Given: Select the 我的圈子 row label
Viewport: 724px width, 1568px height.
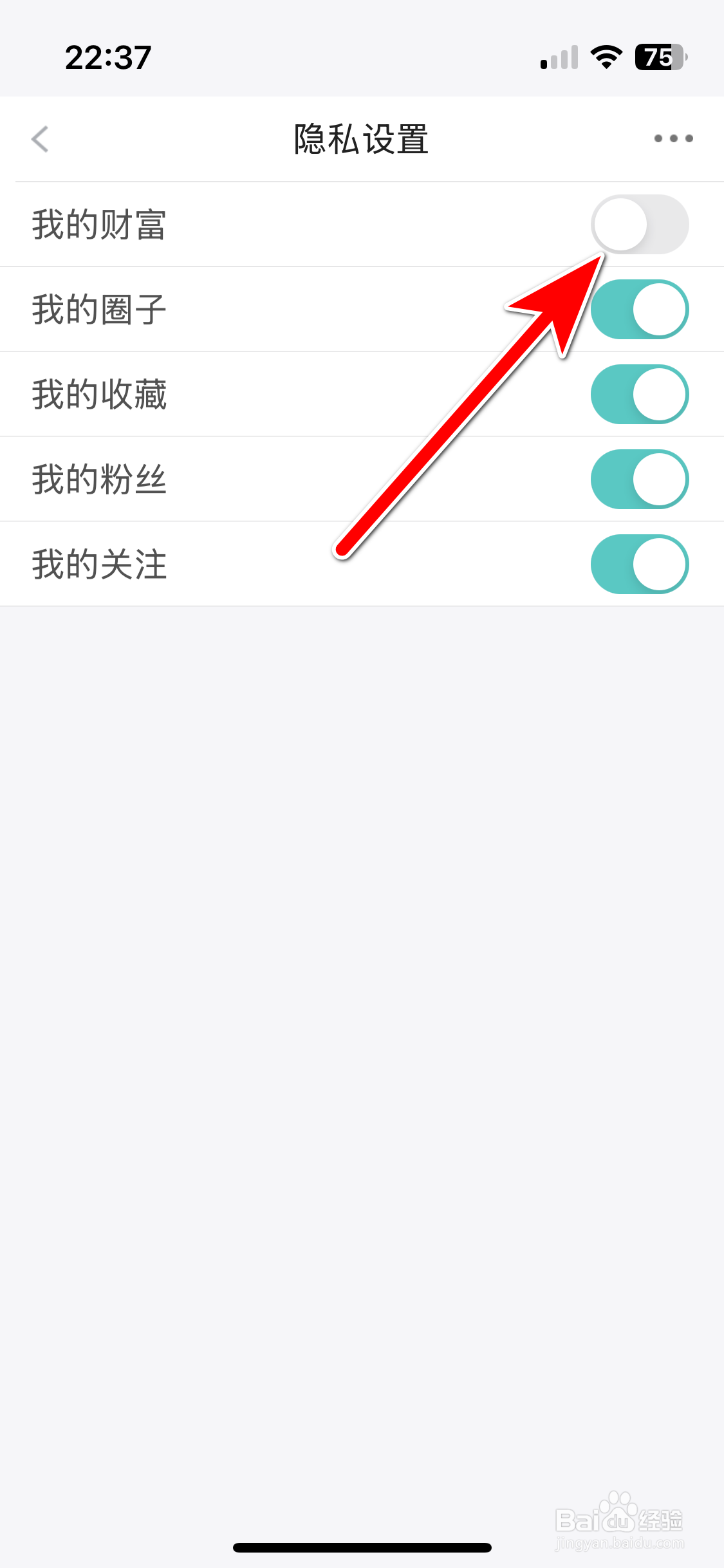Looking at the screenshot, I should tap(100, 309).
